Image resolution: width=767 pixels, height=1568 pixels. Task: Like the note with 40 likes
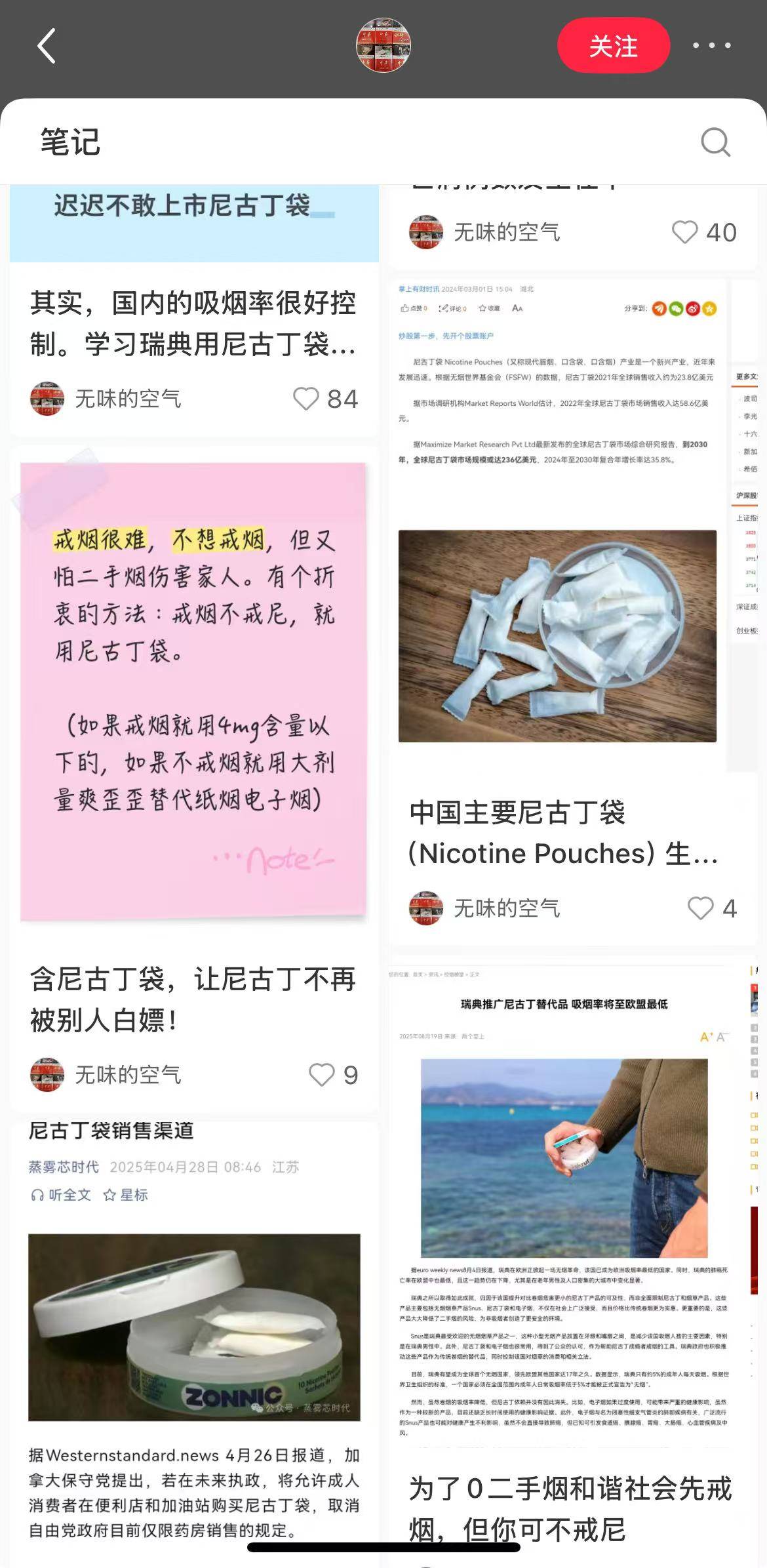[x=685, y=232]
